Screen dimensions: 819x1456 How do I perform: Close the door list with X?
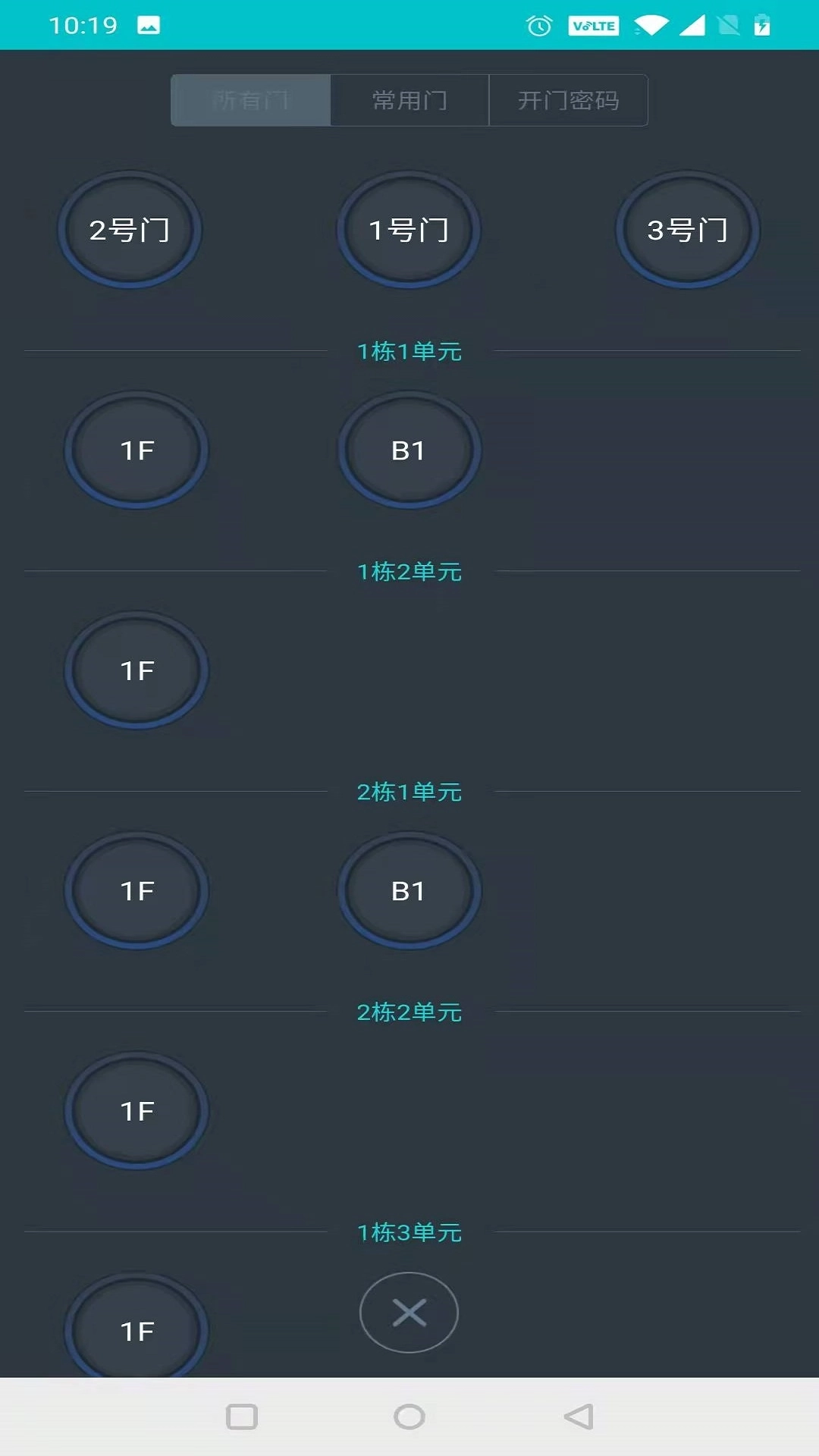coord(409,1313)
